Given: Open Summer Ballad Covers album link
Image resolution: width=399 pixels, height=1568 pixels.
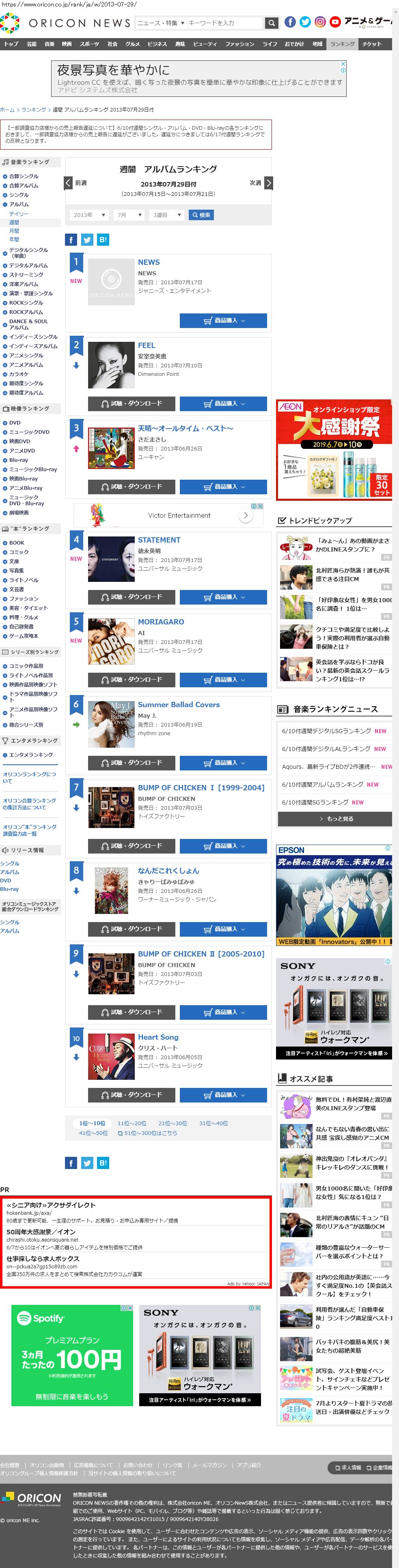Looking at the screenshot, I should (179, 704).
